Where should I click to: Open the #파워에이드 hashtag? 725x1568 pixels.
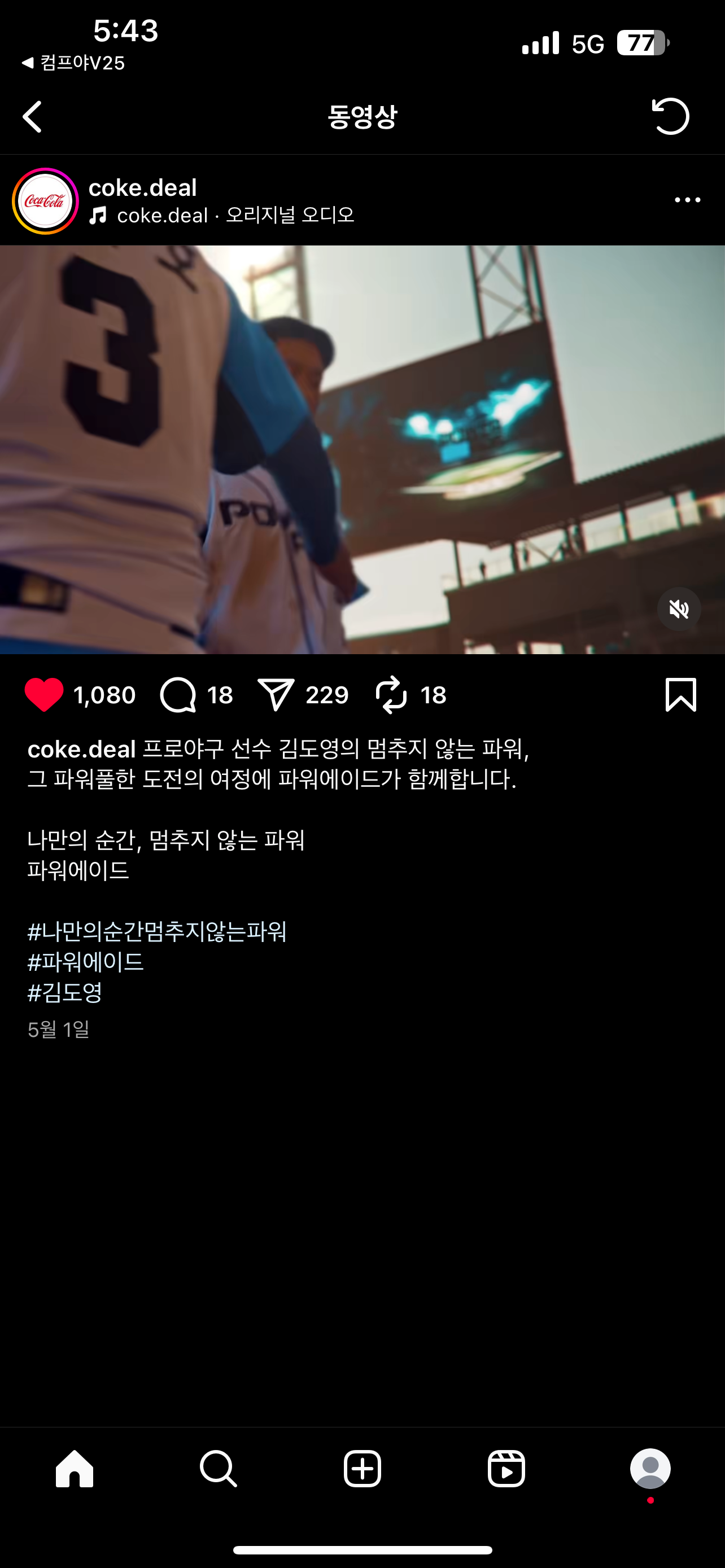(x=86, y=962)
